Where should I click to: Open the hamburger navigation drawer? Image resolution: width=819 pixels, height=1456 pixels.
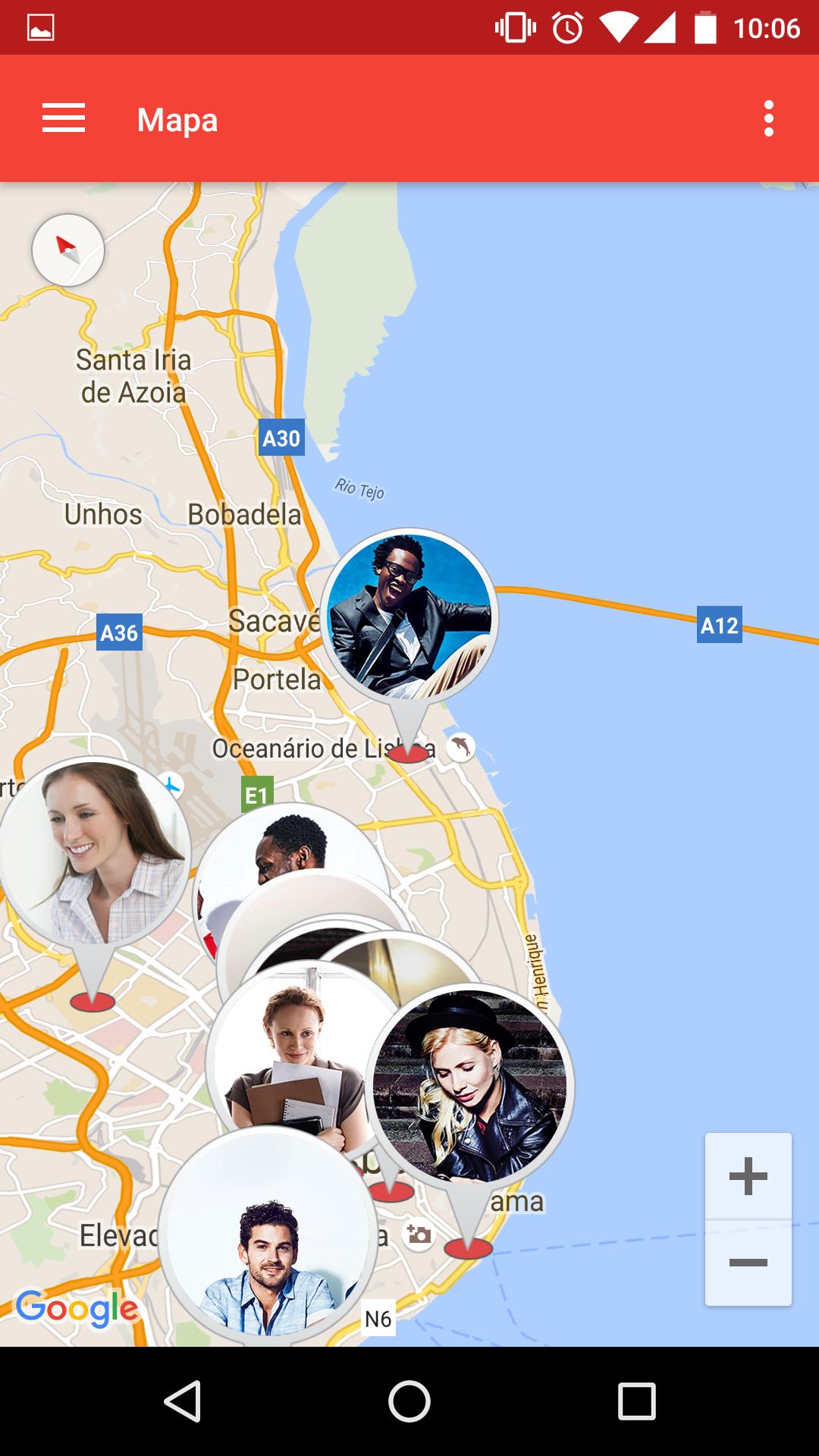click(x=64, y=119)
